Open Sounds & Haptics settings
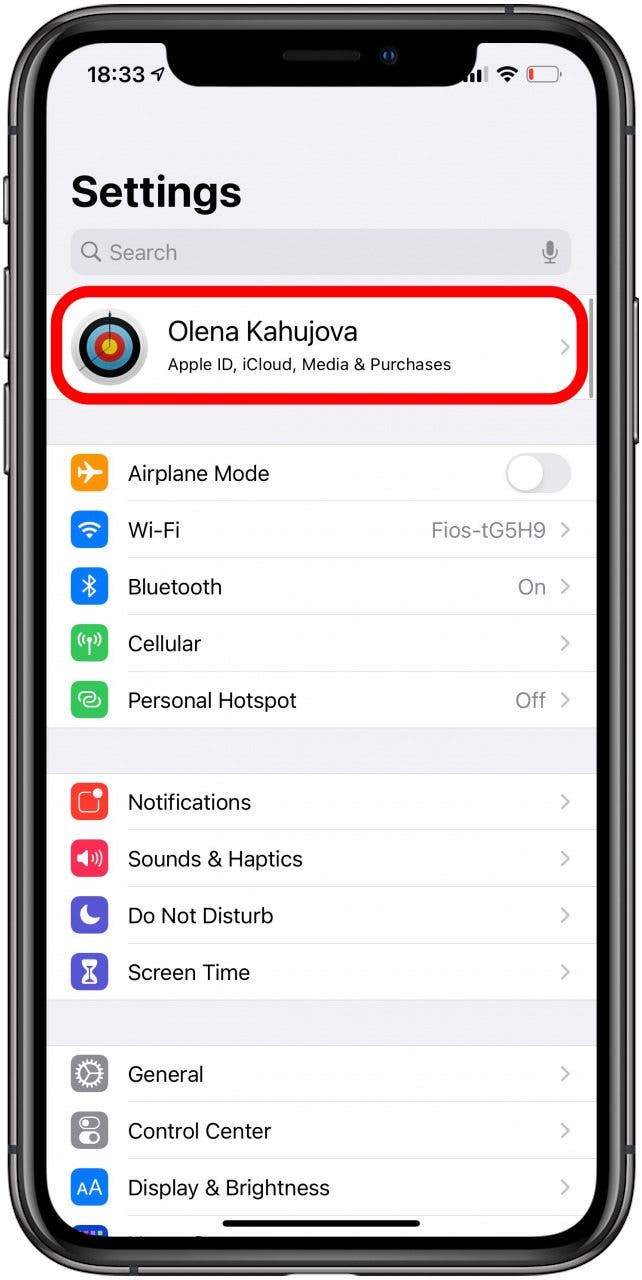The height and width of the screenshot is (1280, 642). pyautogui.click(x=320, y=859)
